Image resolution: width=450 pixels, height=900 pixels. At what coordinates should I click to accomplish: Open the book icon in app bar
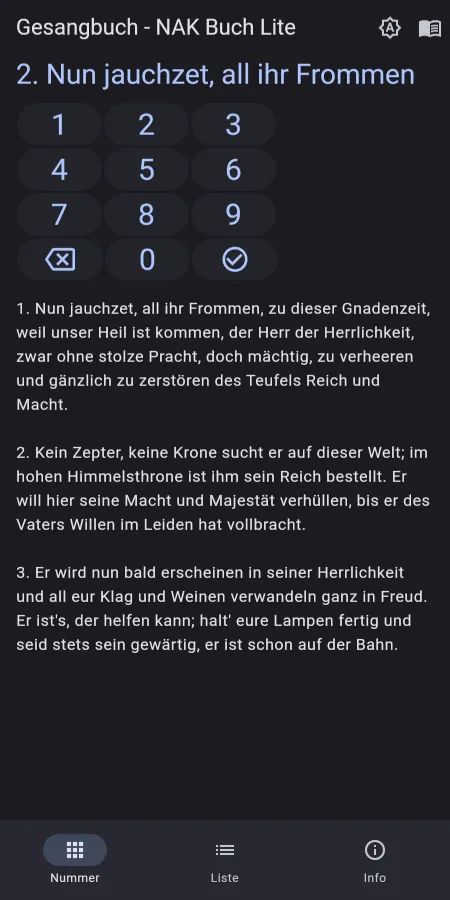pos(430,28)
